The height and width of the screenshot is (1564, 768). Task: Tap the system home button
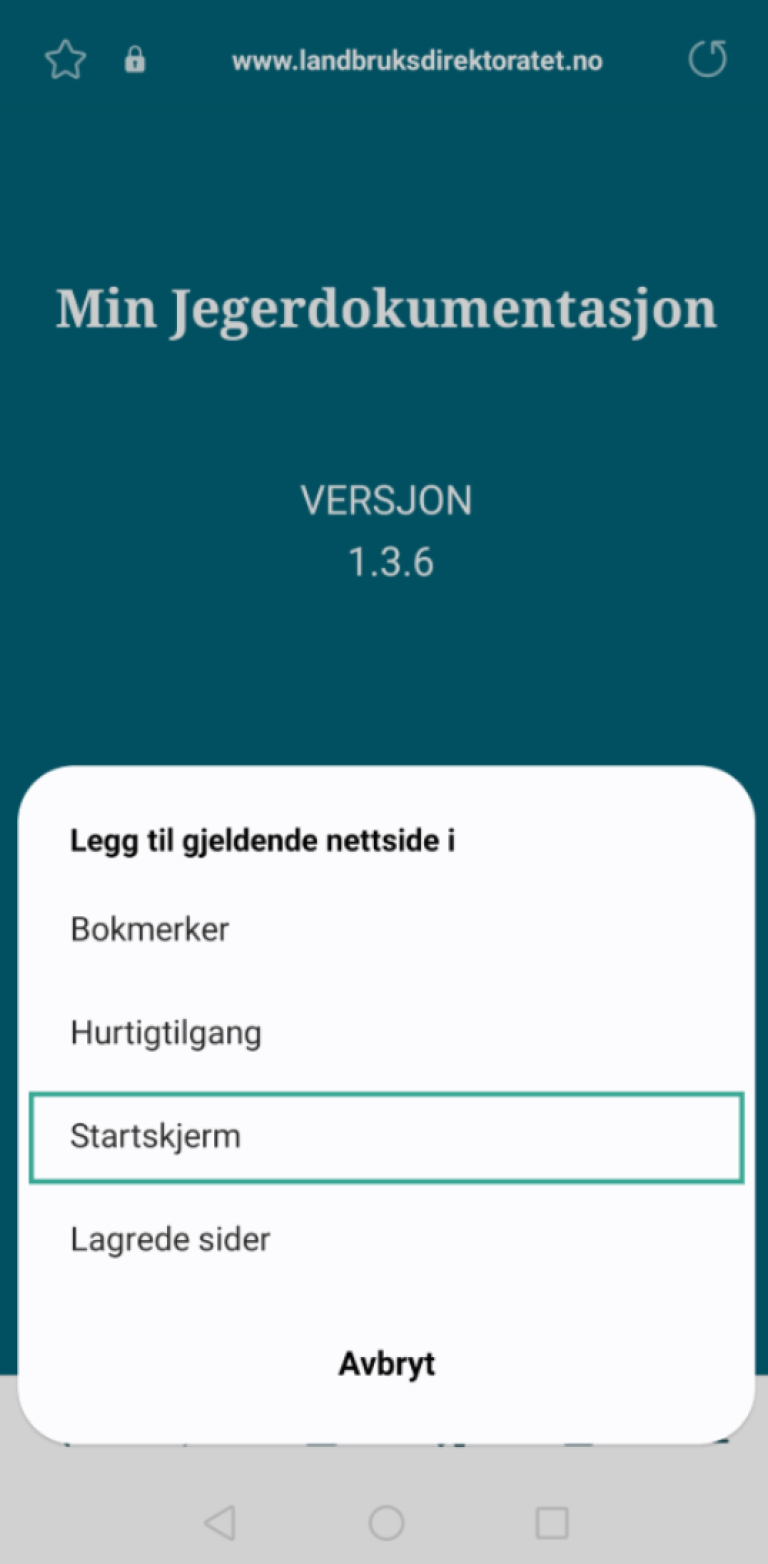click(386, 1522)
